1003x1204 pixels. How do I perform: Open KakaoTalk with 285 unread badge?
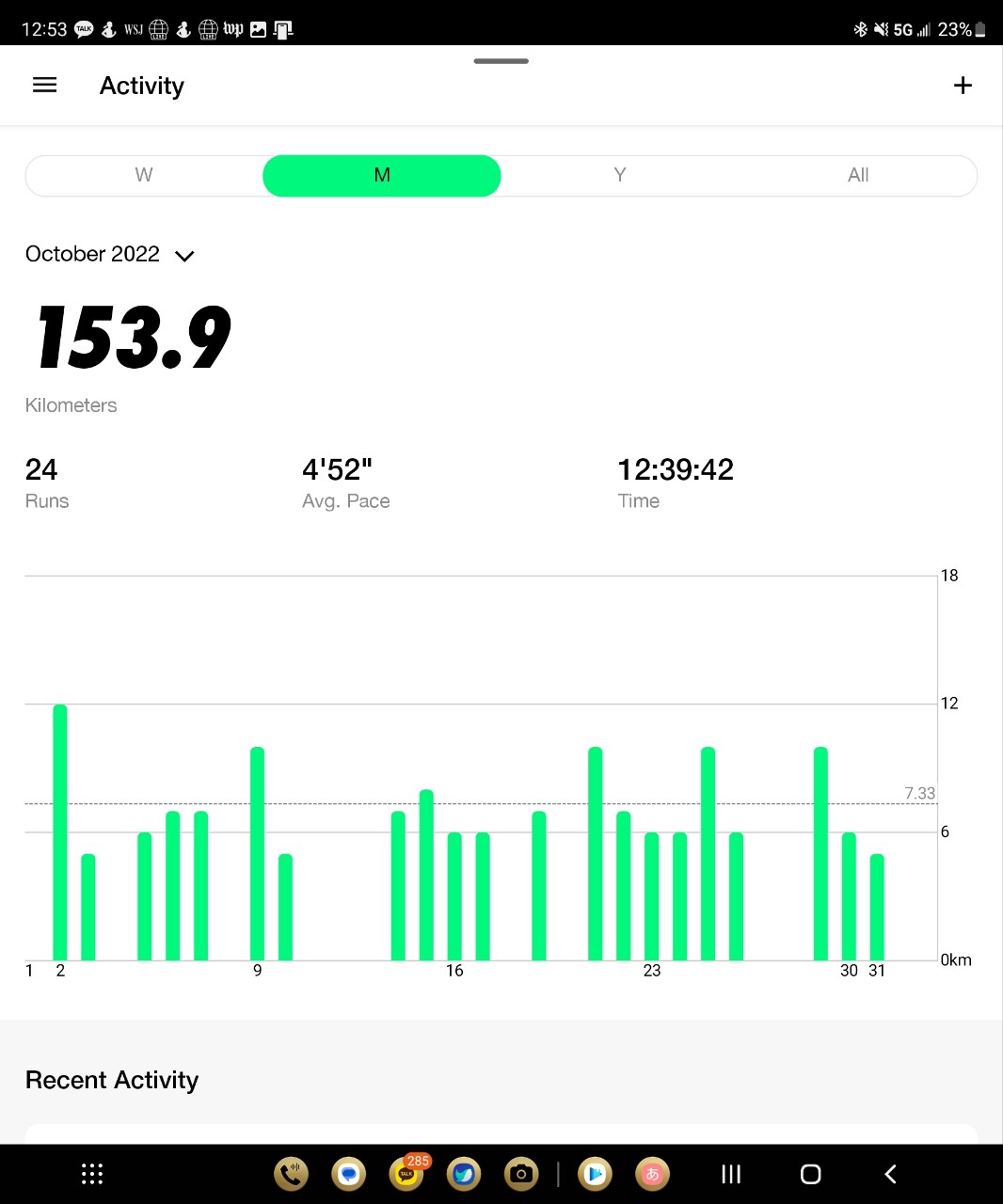tap(407, 1173)
